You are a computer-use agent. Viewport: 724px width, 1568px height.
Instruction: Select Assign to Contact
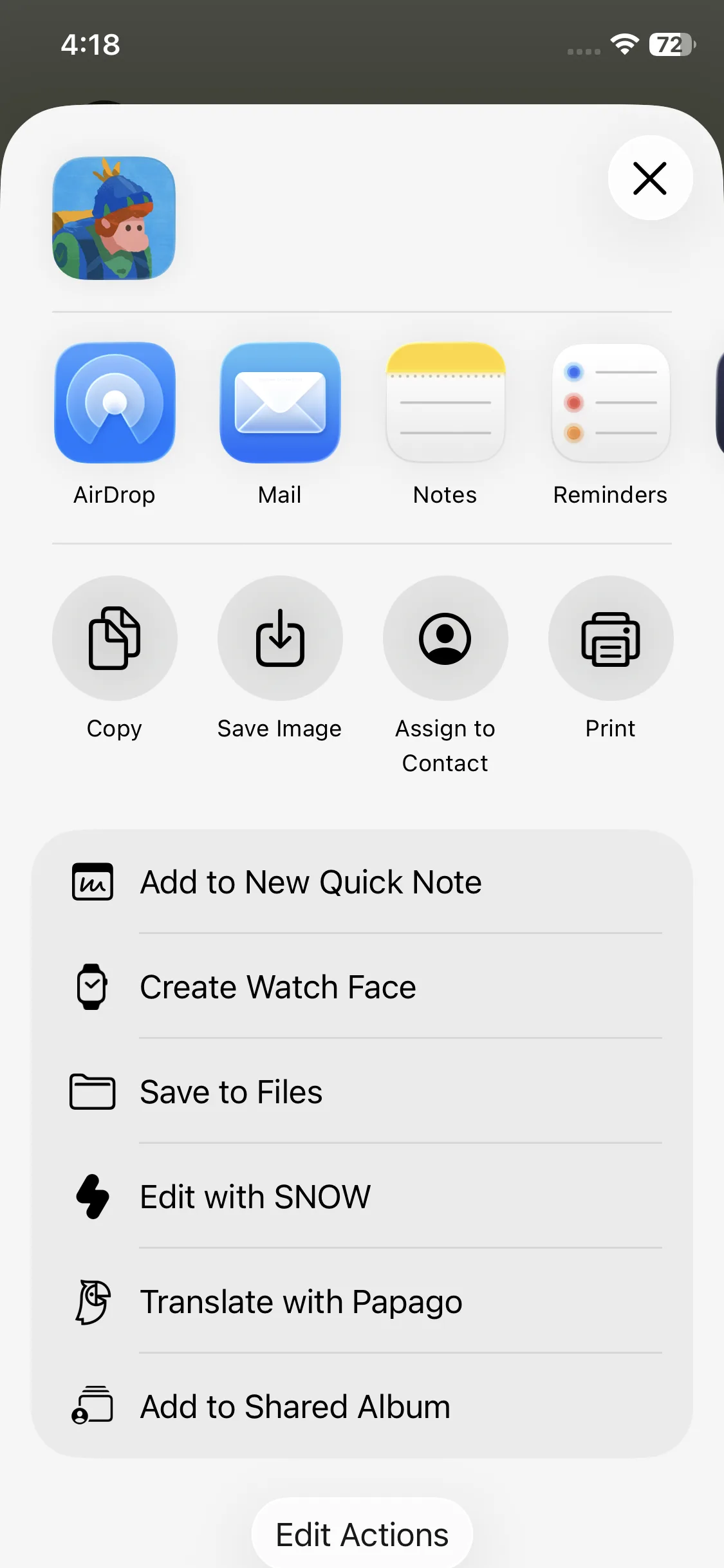coord(445,638)
